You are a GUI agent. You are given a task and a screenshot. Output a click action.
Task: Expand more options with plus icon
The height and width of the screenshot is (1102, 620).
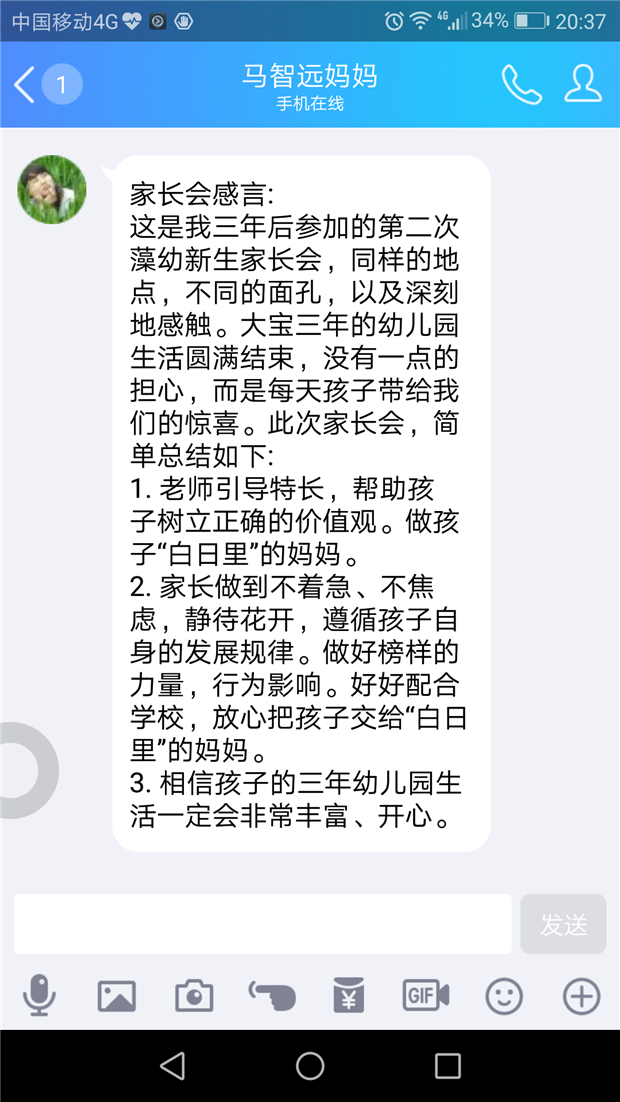(x=581, y=995)
